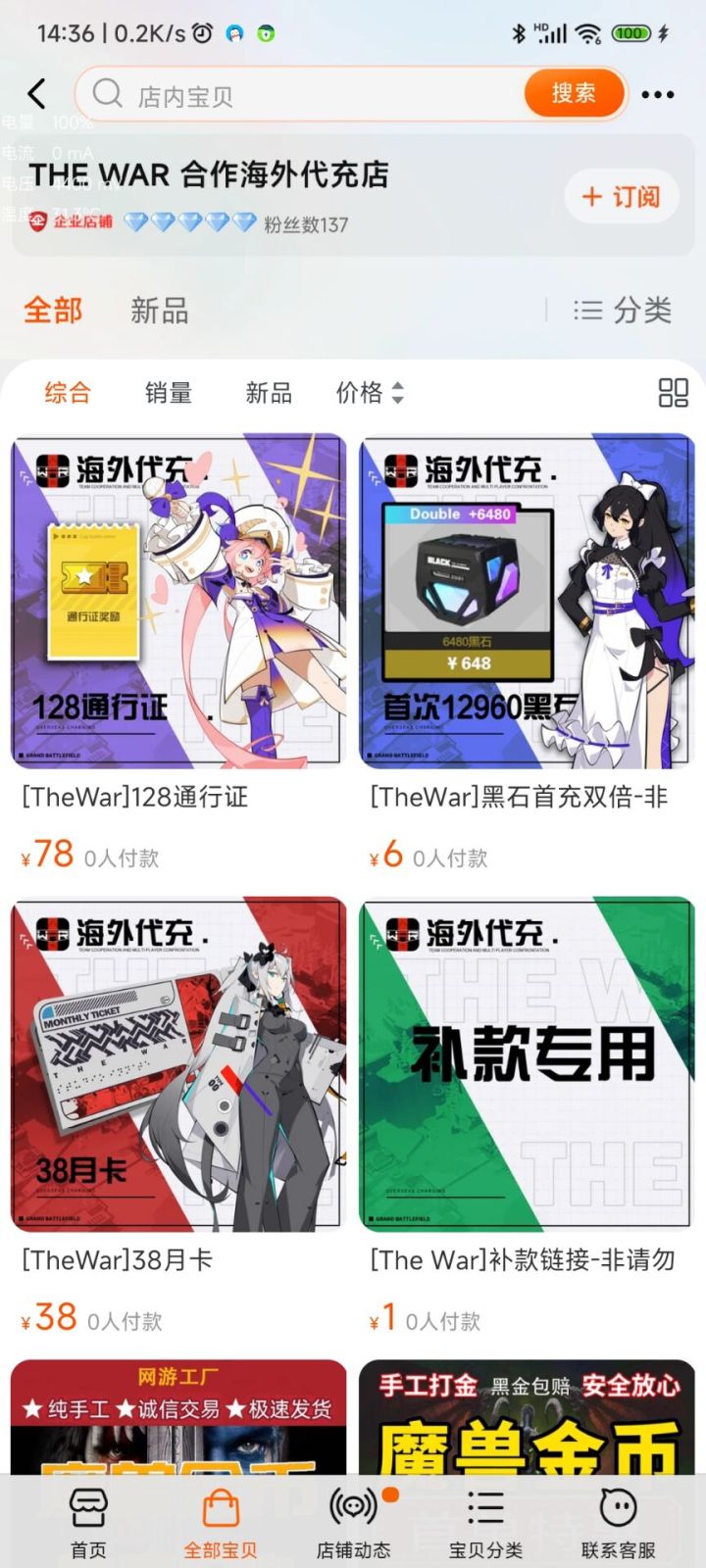Open the three-dot overflow menu
Viewport: 706px width, 1568px height.
pyautogui.click(x=657, y=95)
